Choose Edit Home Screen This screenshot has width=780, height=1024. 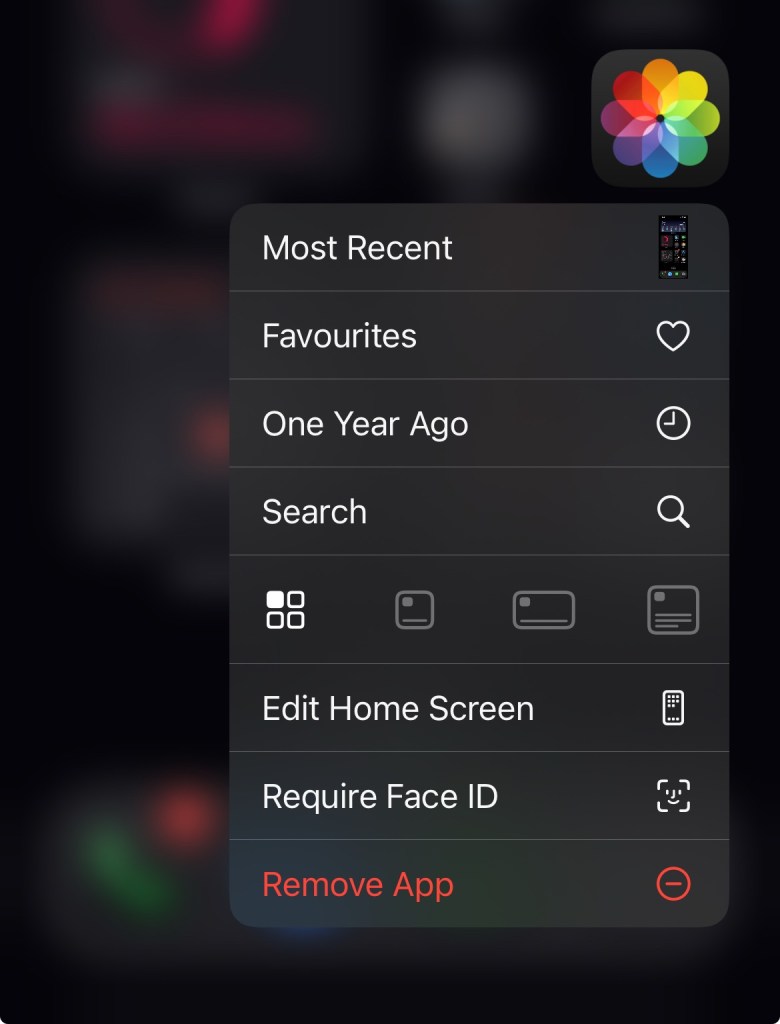click(478, 708)
